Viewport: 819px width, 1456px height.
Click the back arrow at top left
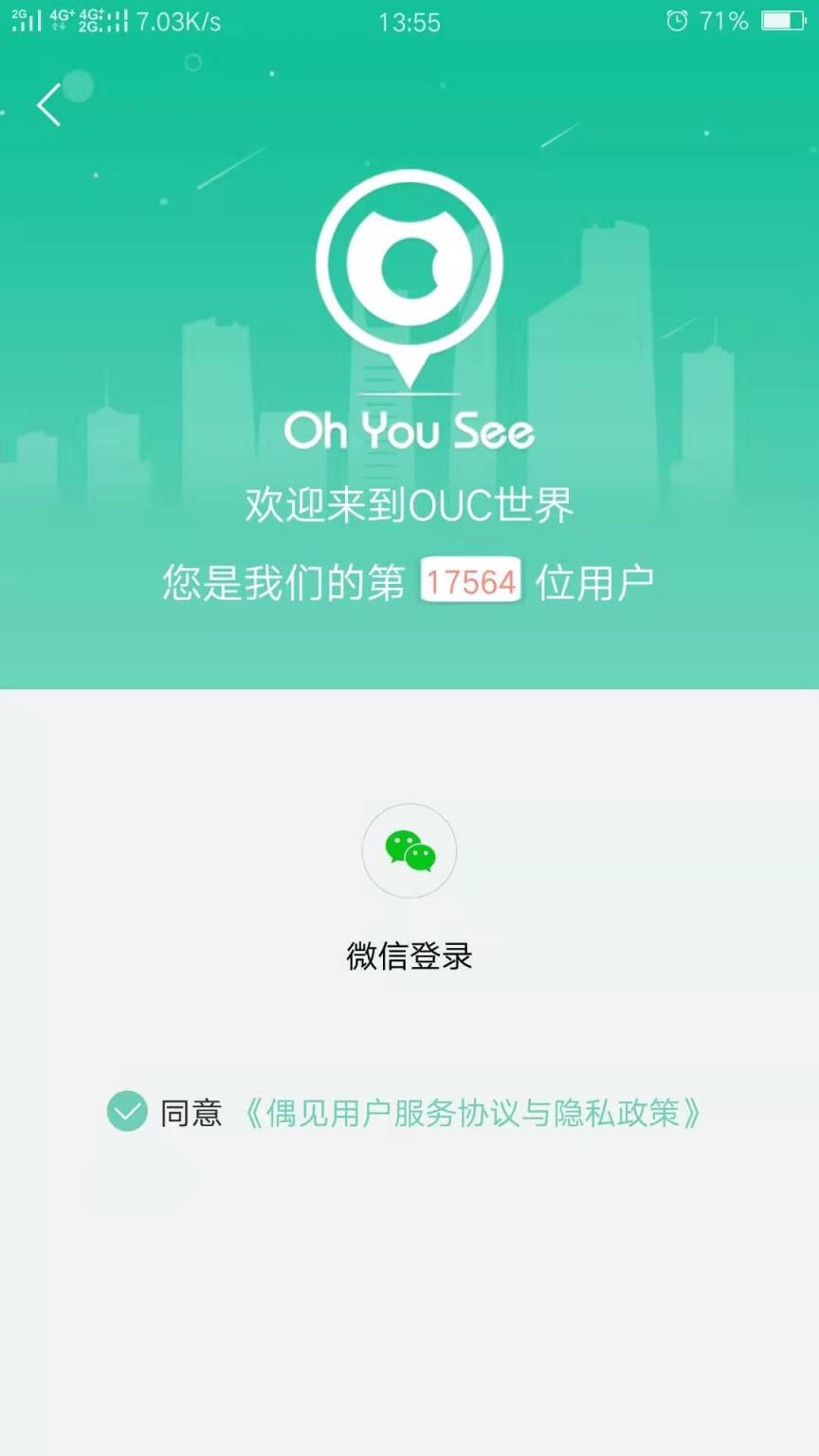pos(48,105)
